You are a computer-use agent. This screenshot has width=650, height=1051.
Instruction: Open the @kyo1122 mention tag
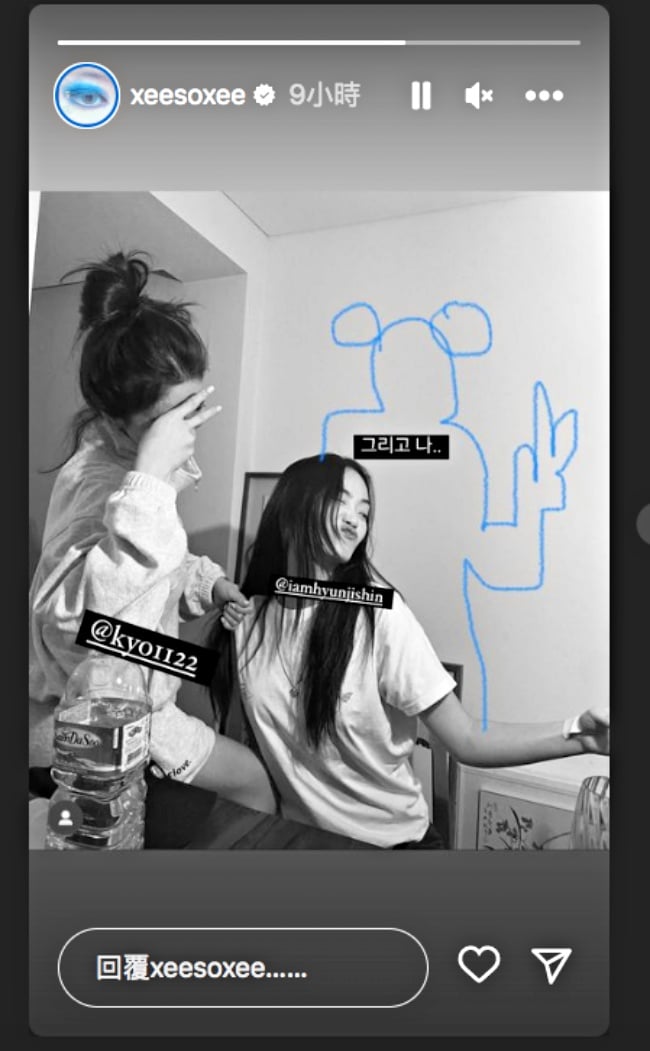pyautogui.click(x=147, y=647)
